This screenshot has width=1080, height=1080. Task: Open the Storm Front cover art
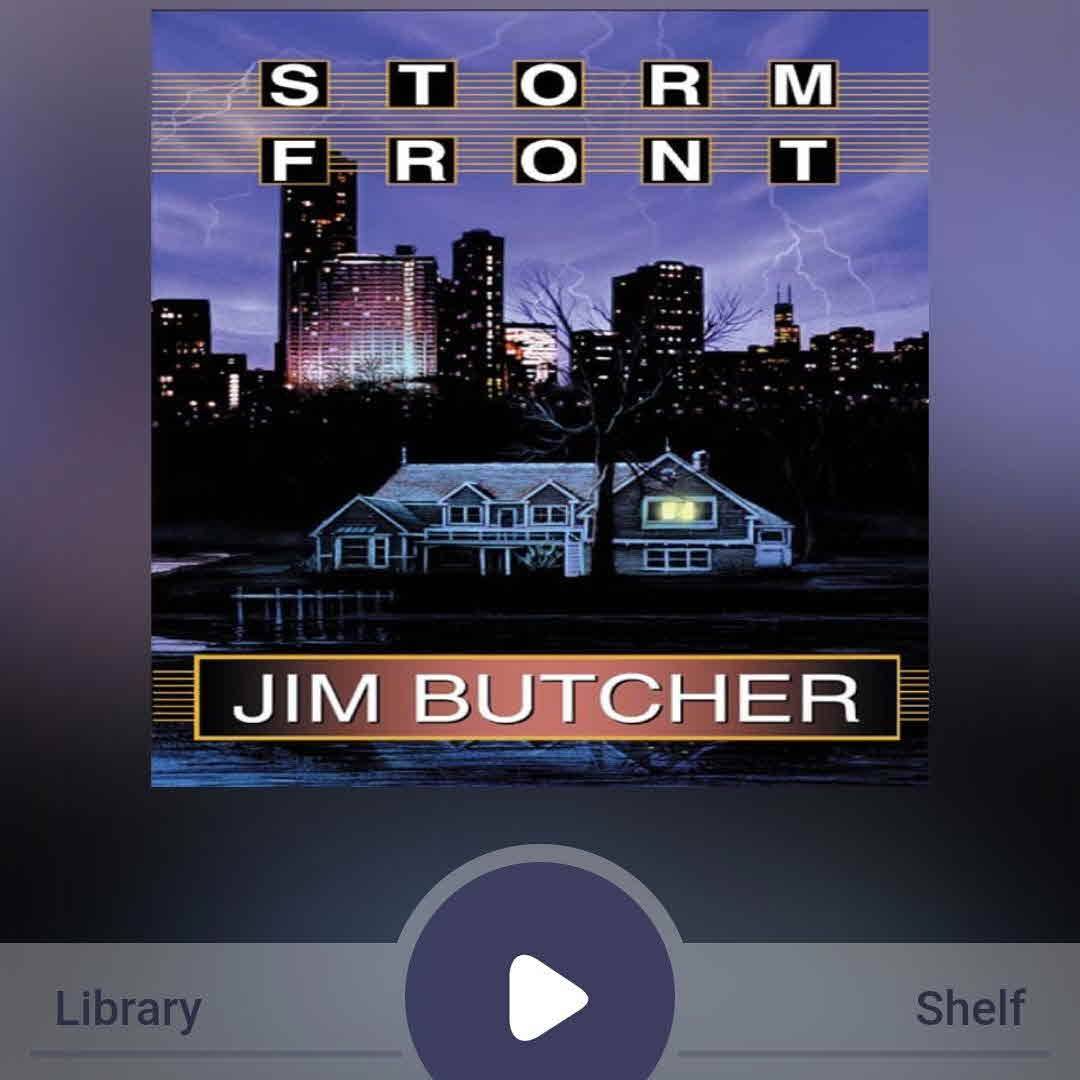pyautogui.click(x=540, y=398)
